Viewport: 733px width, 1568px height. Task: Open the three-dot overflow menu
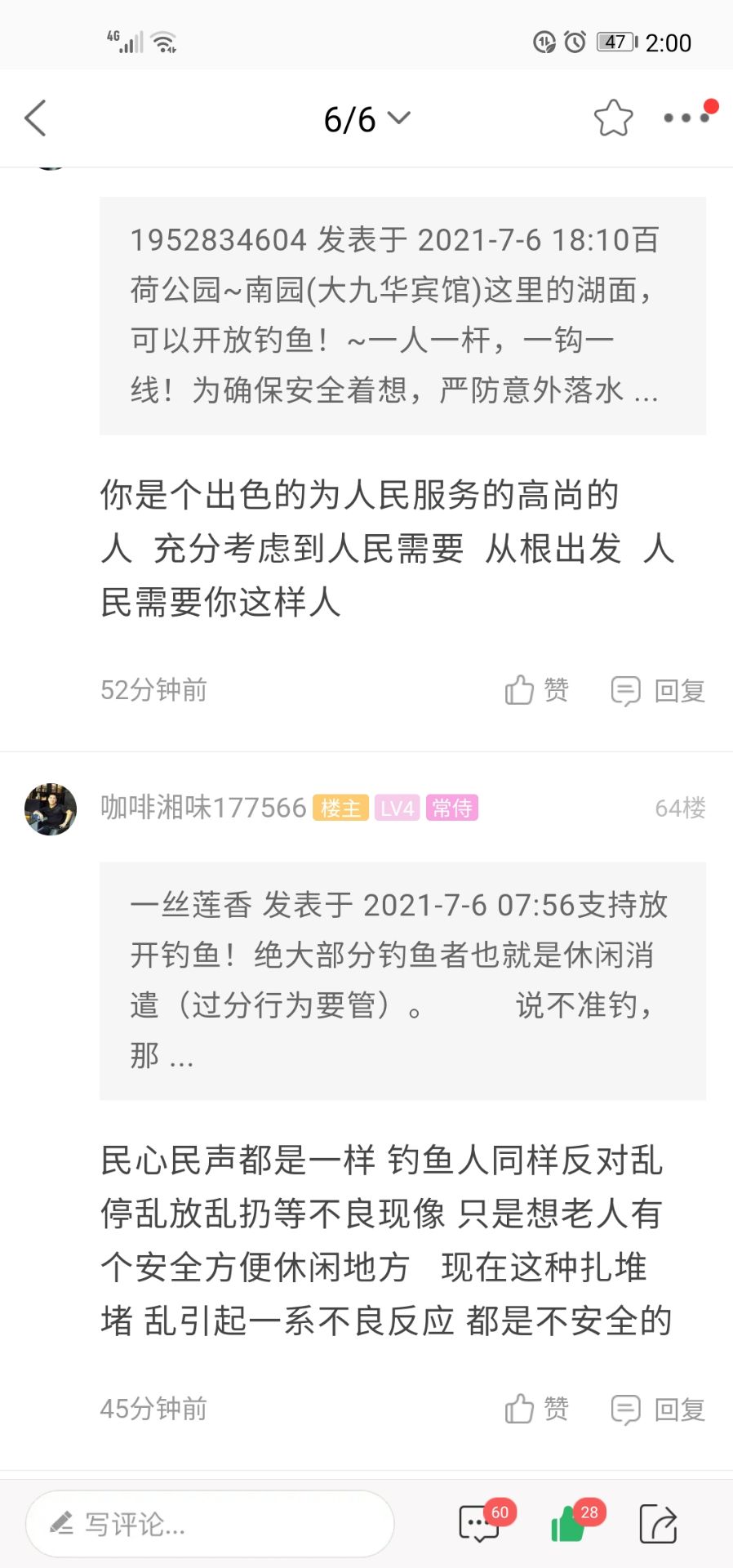[686, 118]
